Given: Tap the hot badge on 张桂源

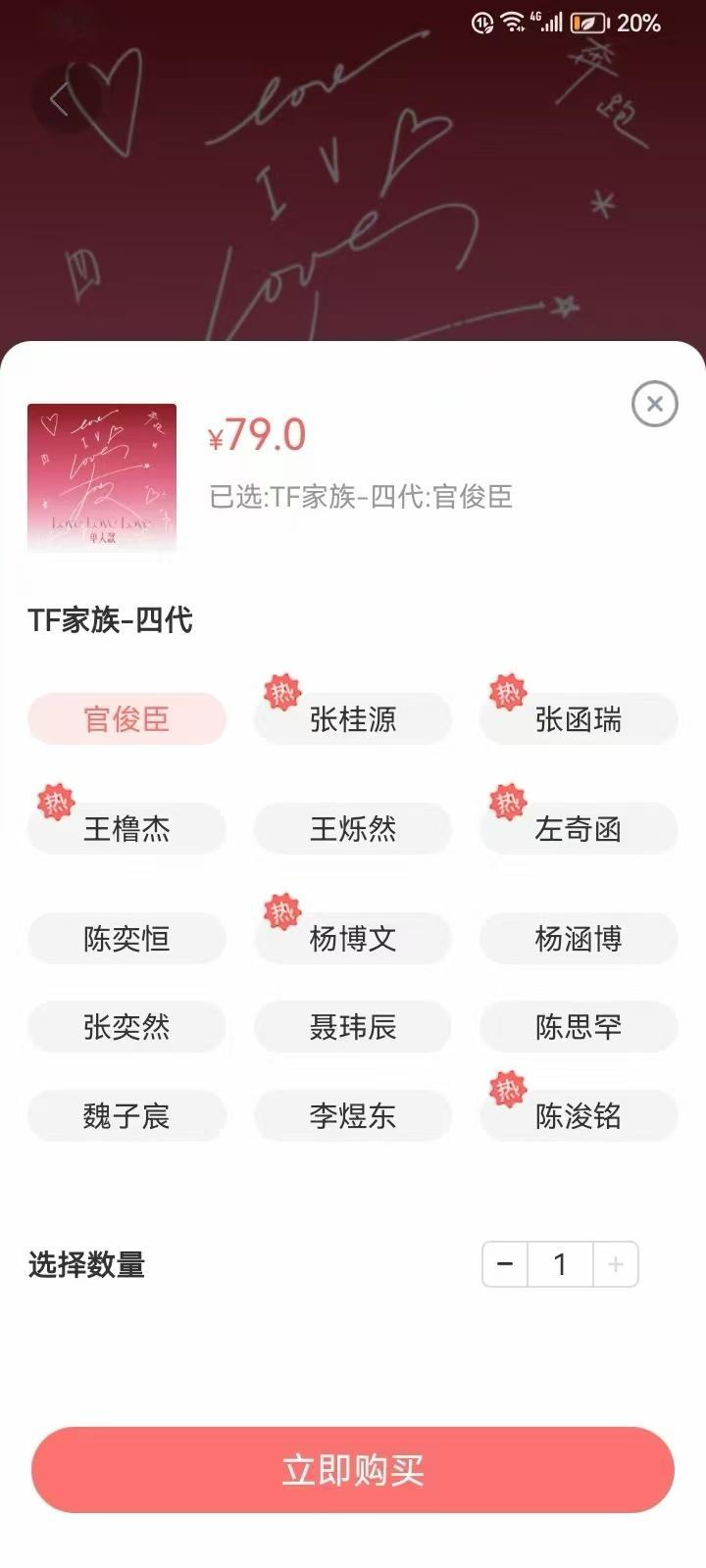Looking at the screenshot, I should pyautogui.click(x=283, y=691).
